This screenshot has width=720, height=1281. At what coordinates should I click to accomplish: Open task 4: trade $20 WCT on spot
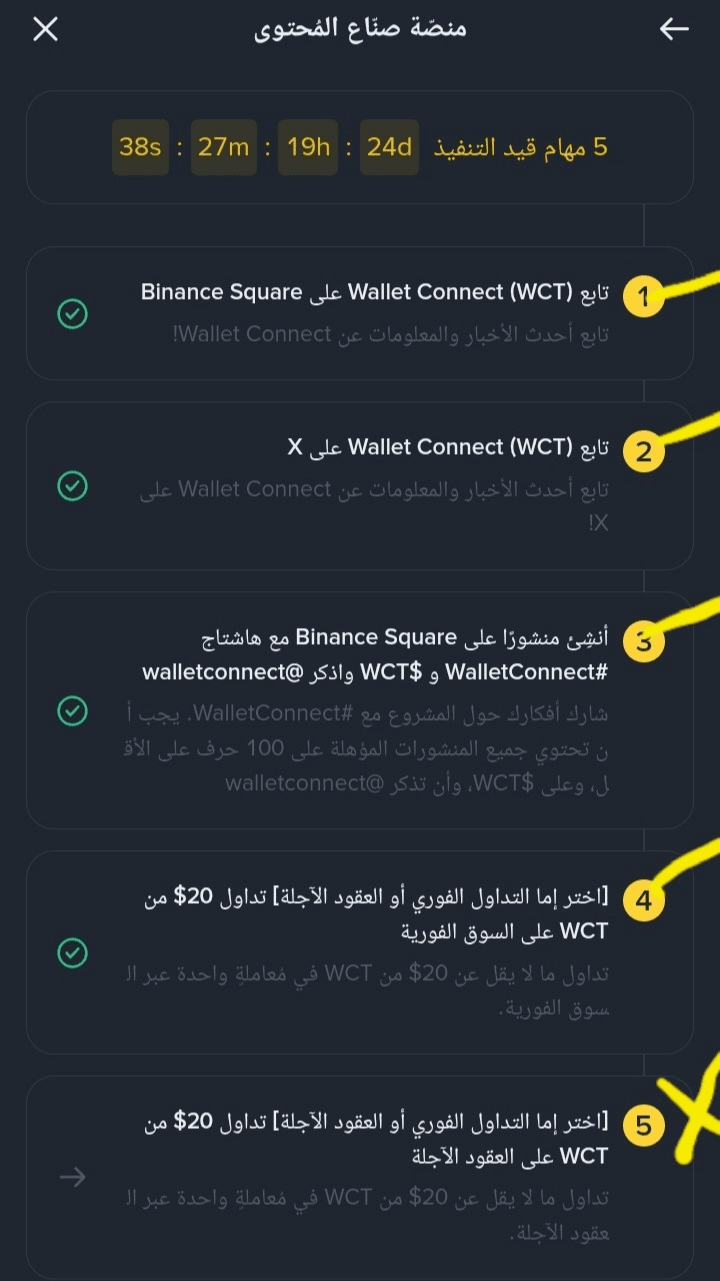point(360,952)
